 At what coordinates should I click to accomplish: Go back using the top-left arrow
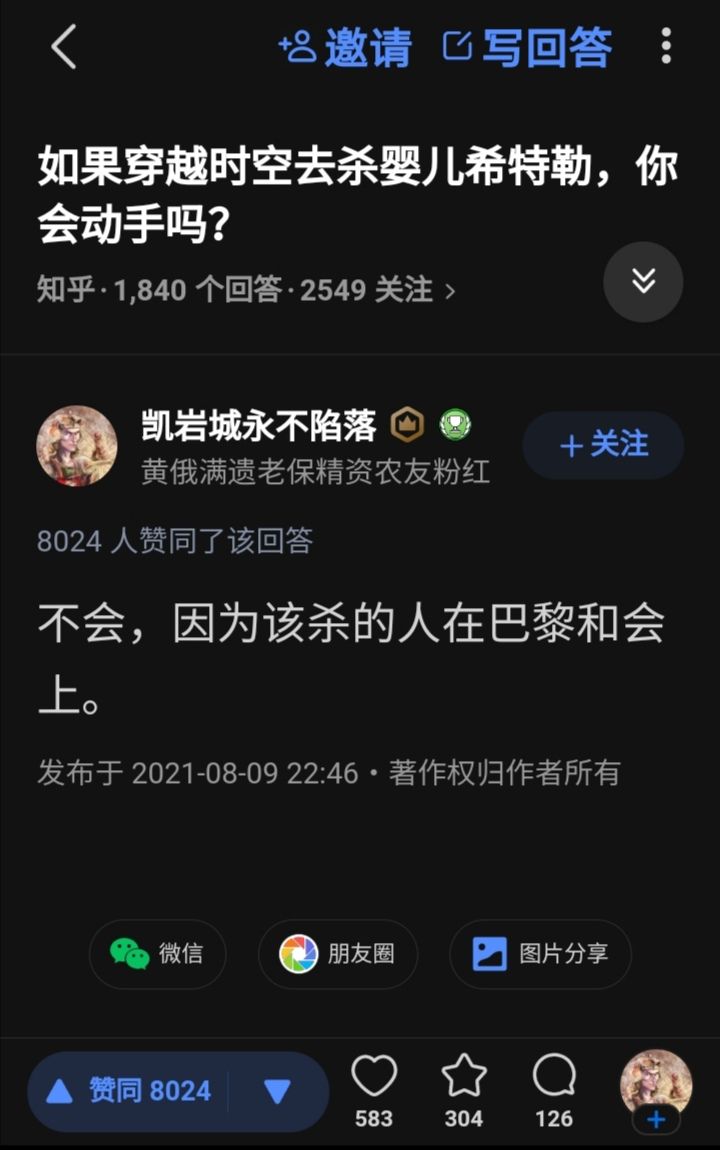tap(64, 47)
